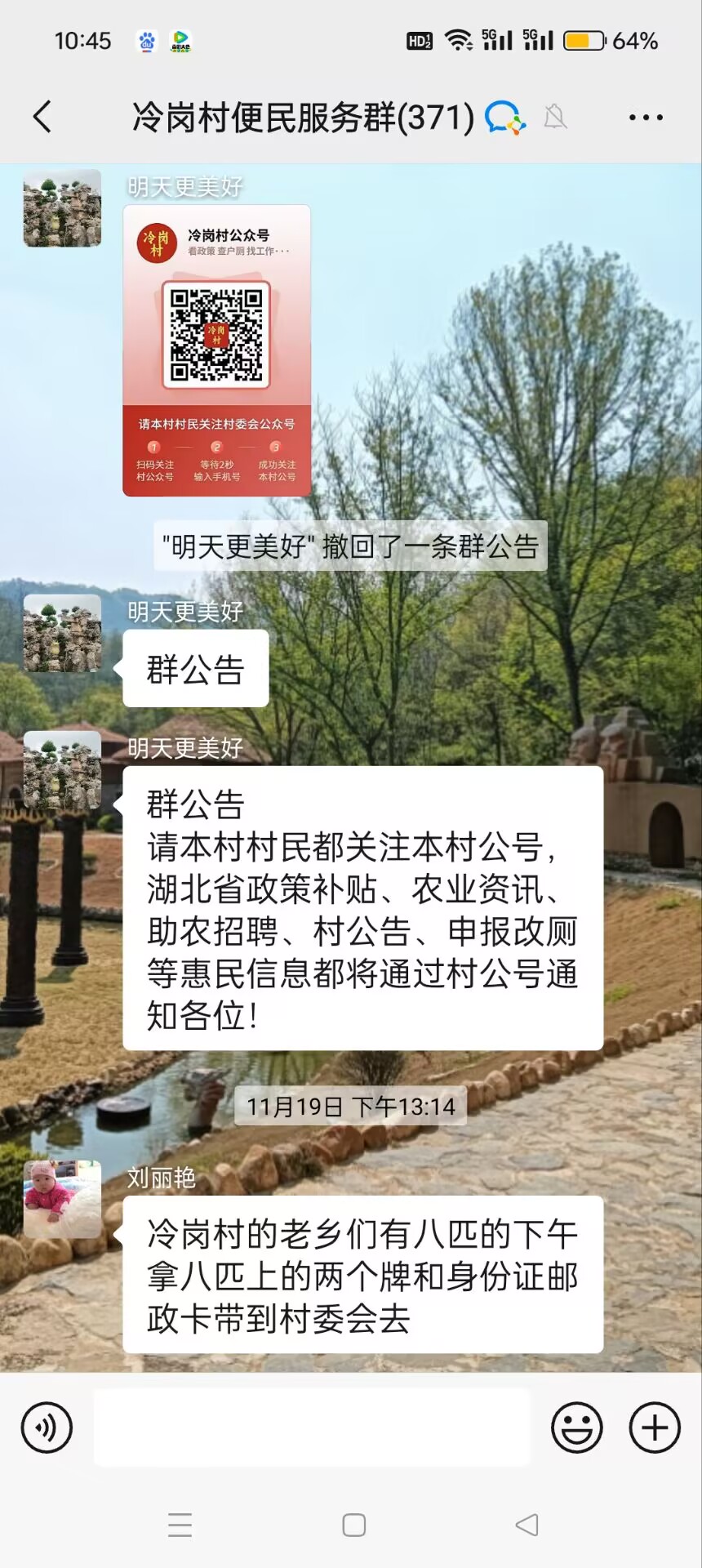Open the emoji picker

click(x=576, y=1428)
